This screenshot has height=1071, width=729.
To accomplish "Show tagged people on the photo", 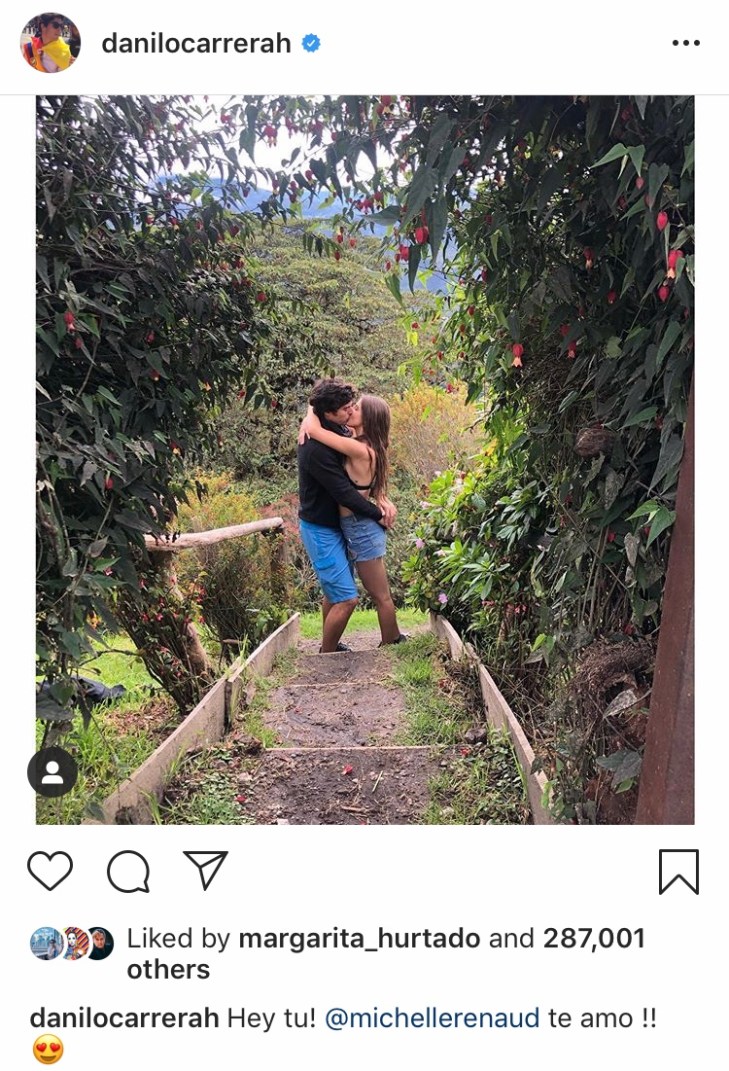I will [52, 772].
